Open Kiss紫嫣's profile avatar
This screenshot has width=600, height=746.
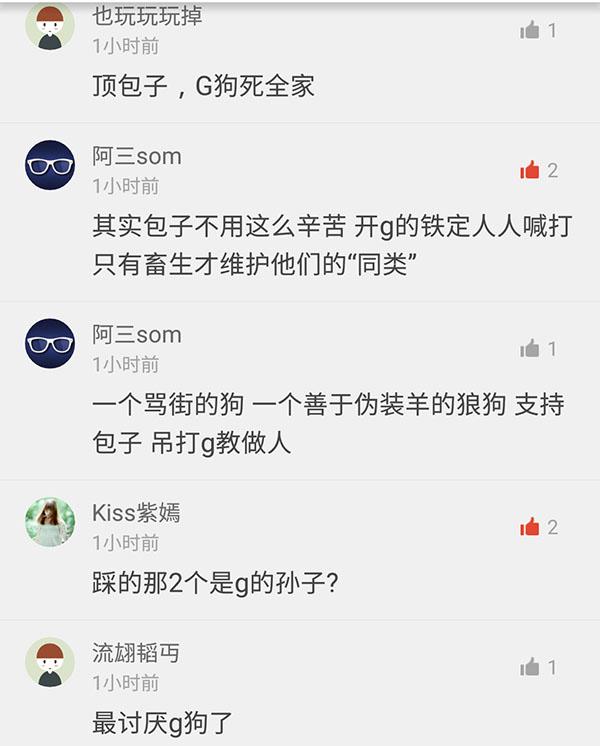pos(50,522)
